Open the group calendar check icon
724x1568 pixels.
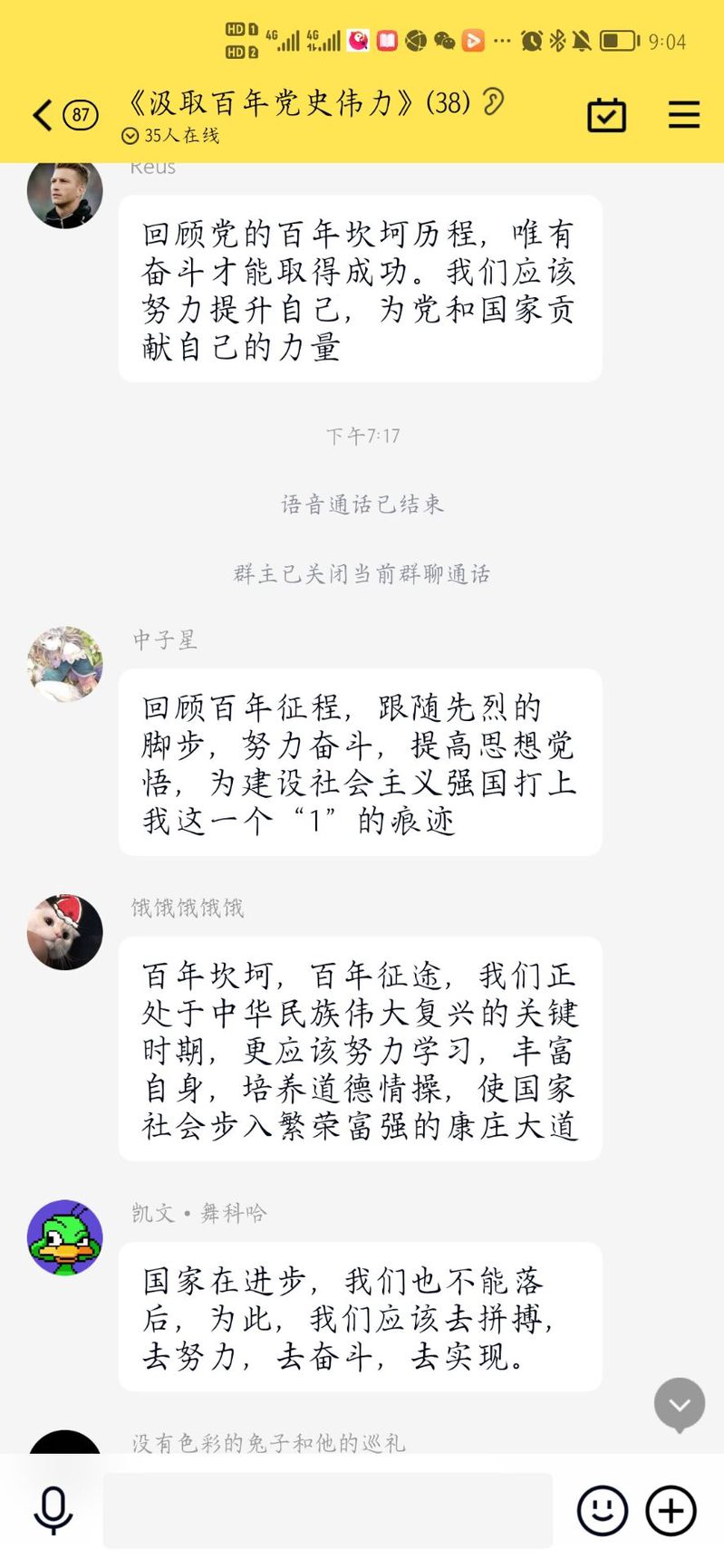pos(606,115)
